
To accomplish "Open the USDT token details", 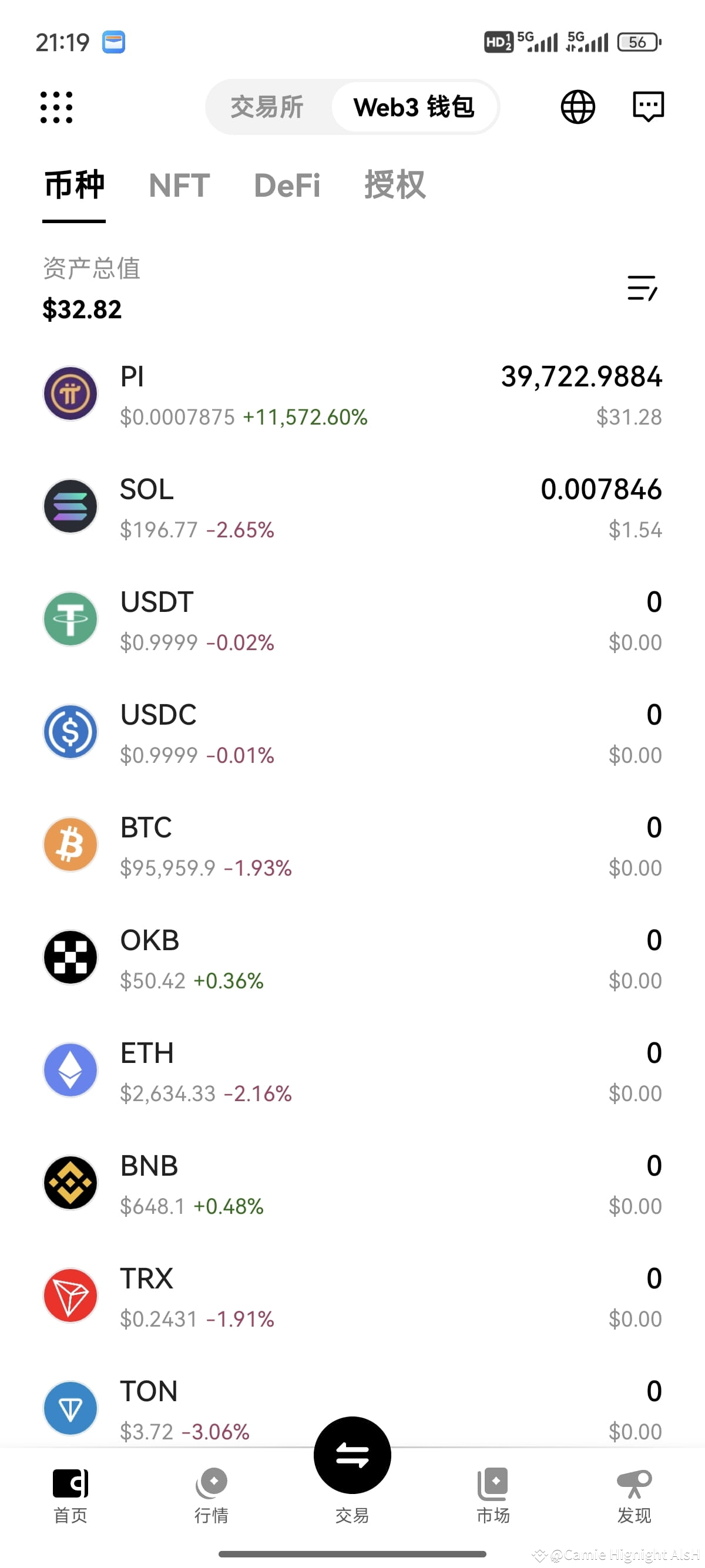I will (352, 620).
